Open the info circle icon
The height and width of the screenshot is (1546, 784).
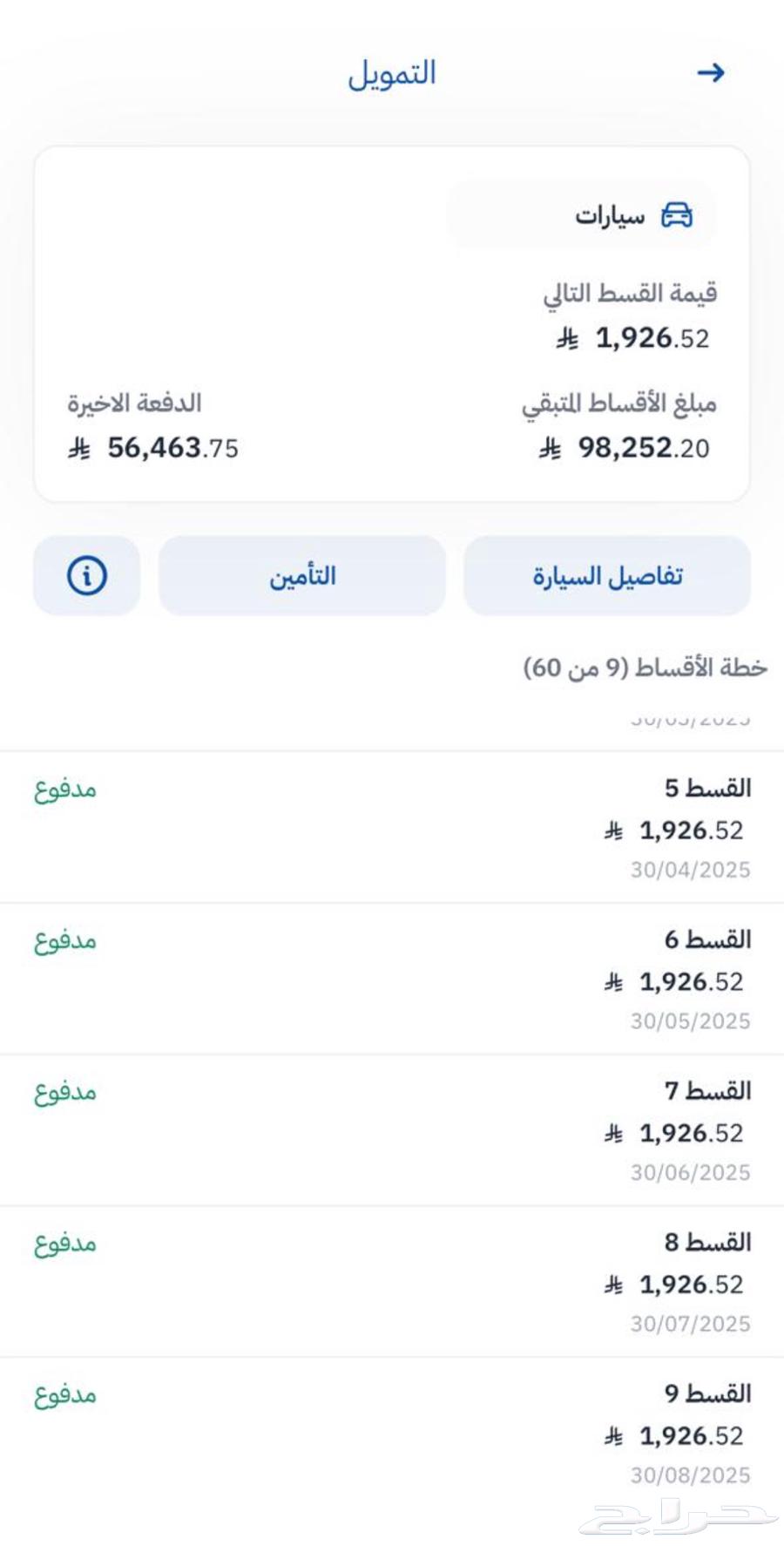[85, 575]
